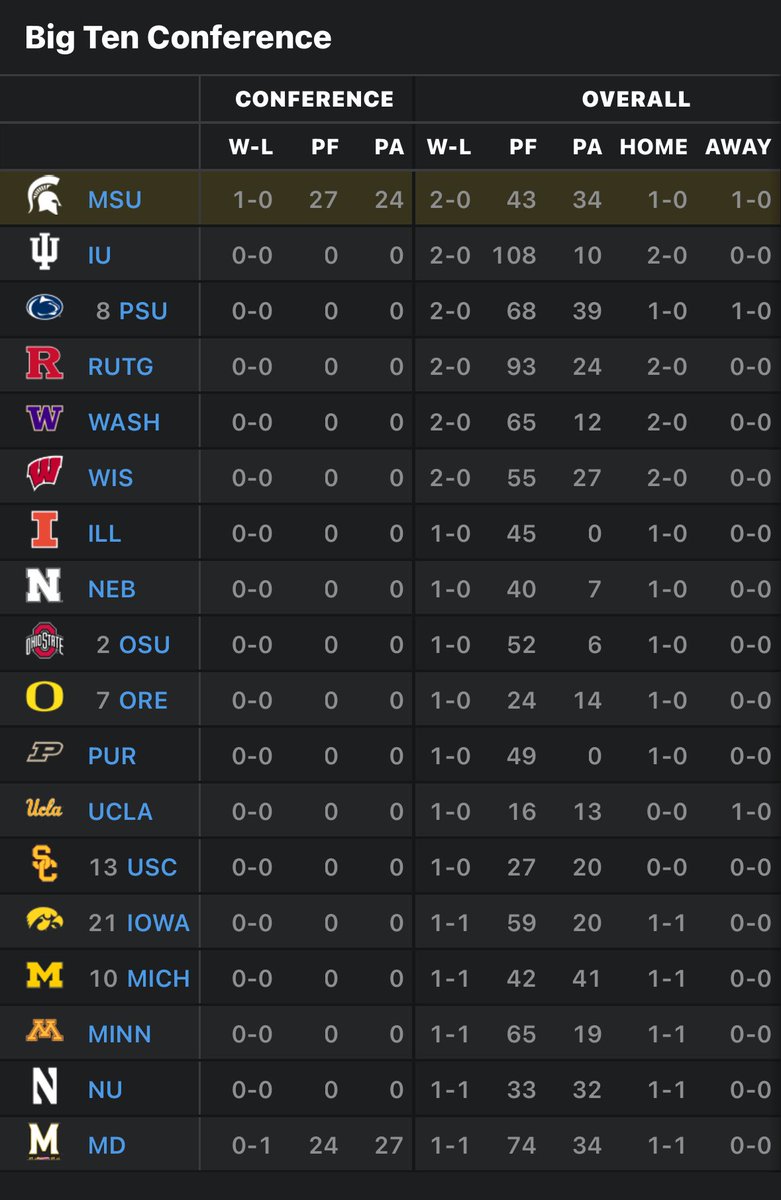This screenshot has height=1200, width=781.
Task: View the NEB team page
Action: click(x=111, y=589)
